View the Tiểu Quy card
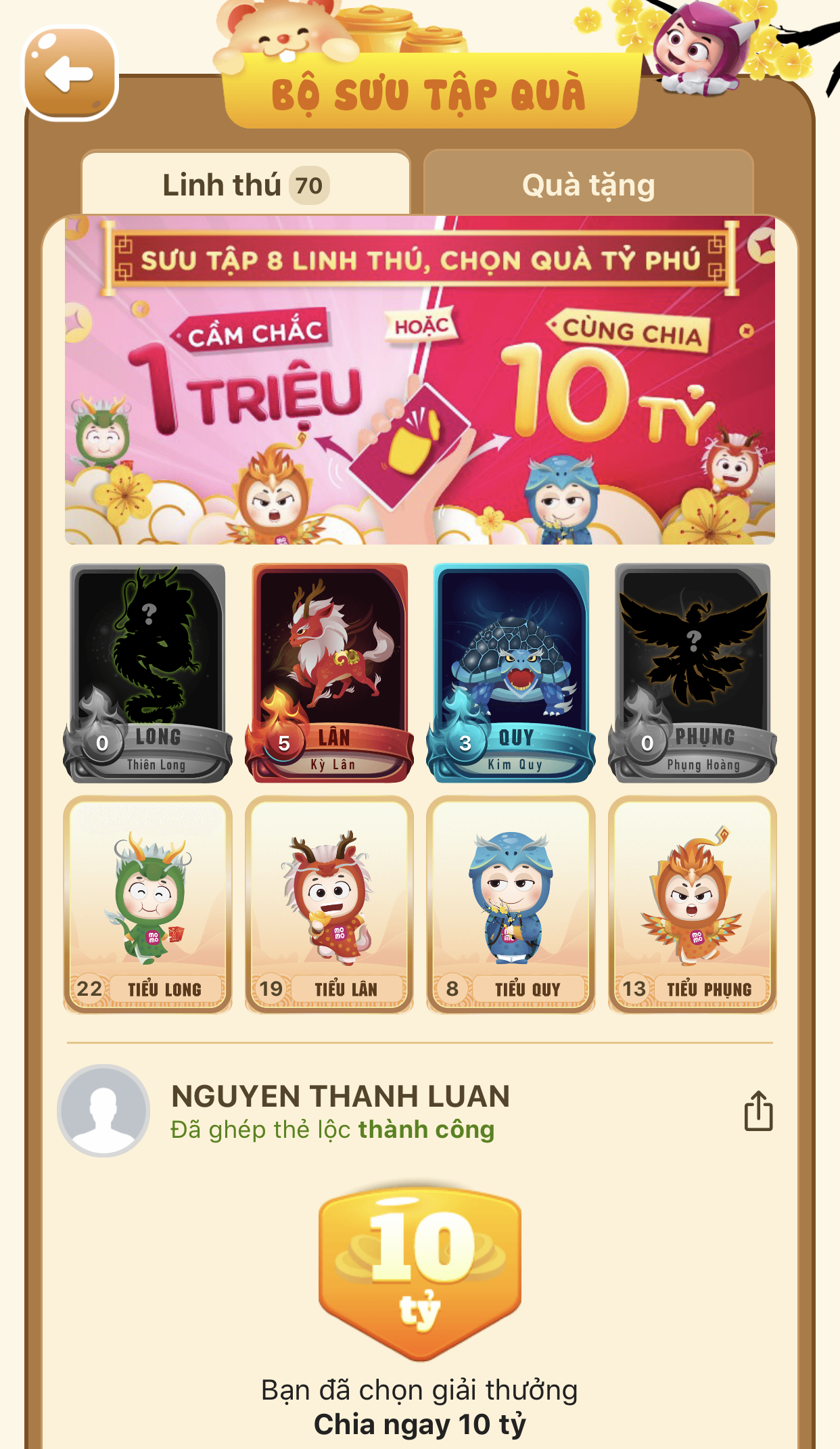Viewport: 840px width, 1449px height. [x=511, y=904]
